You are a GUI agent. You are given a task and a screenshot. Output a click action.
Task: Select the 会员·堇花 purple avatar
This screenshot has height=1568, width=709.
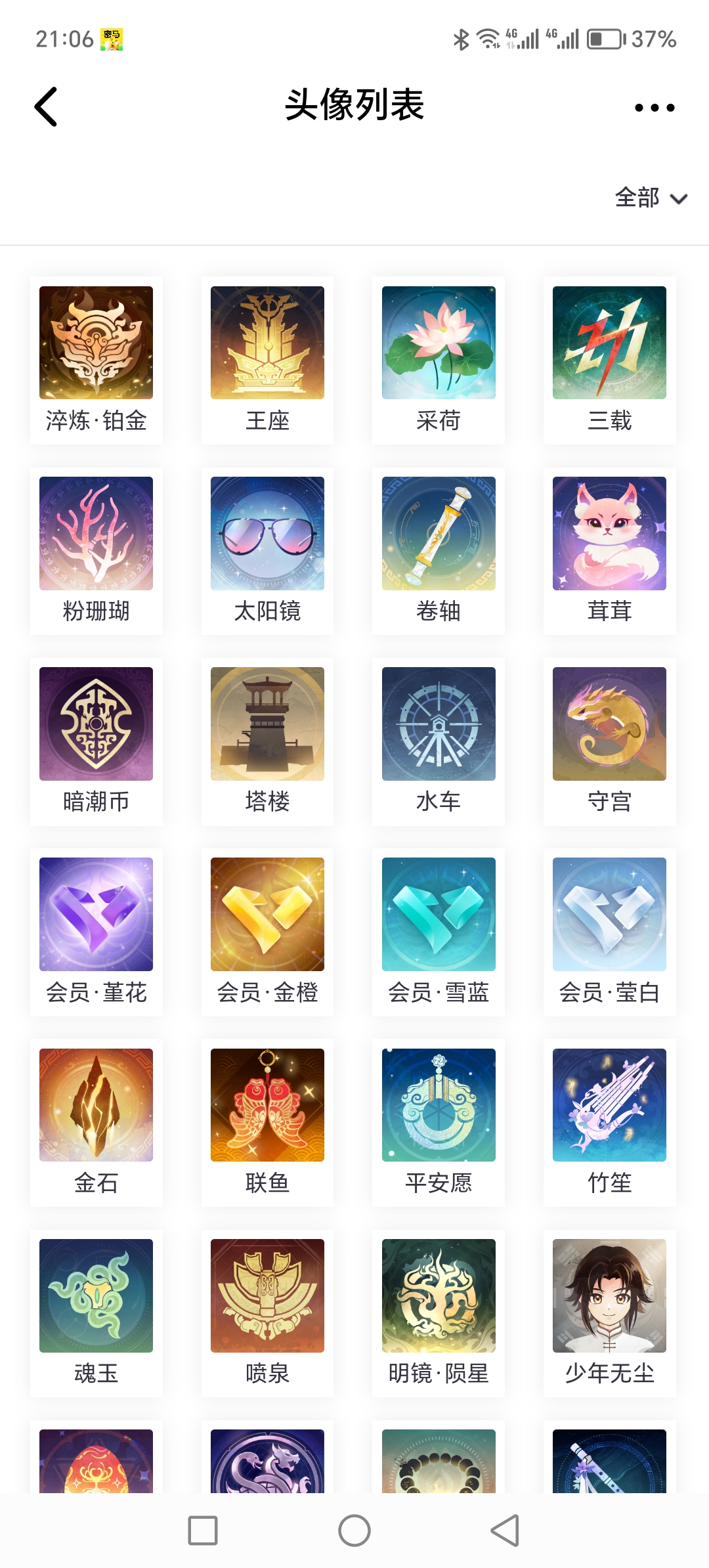[x=96, y=914]
